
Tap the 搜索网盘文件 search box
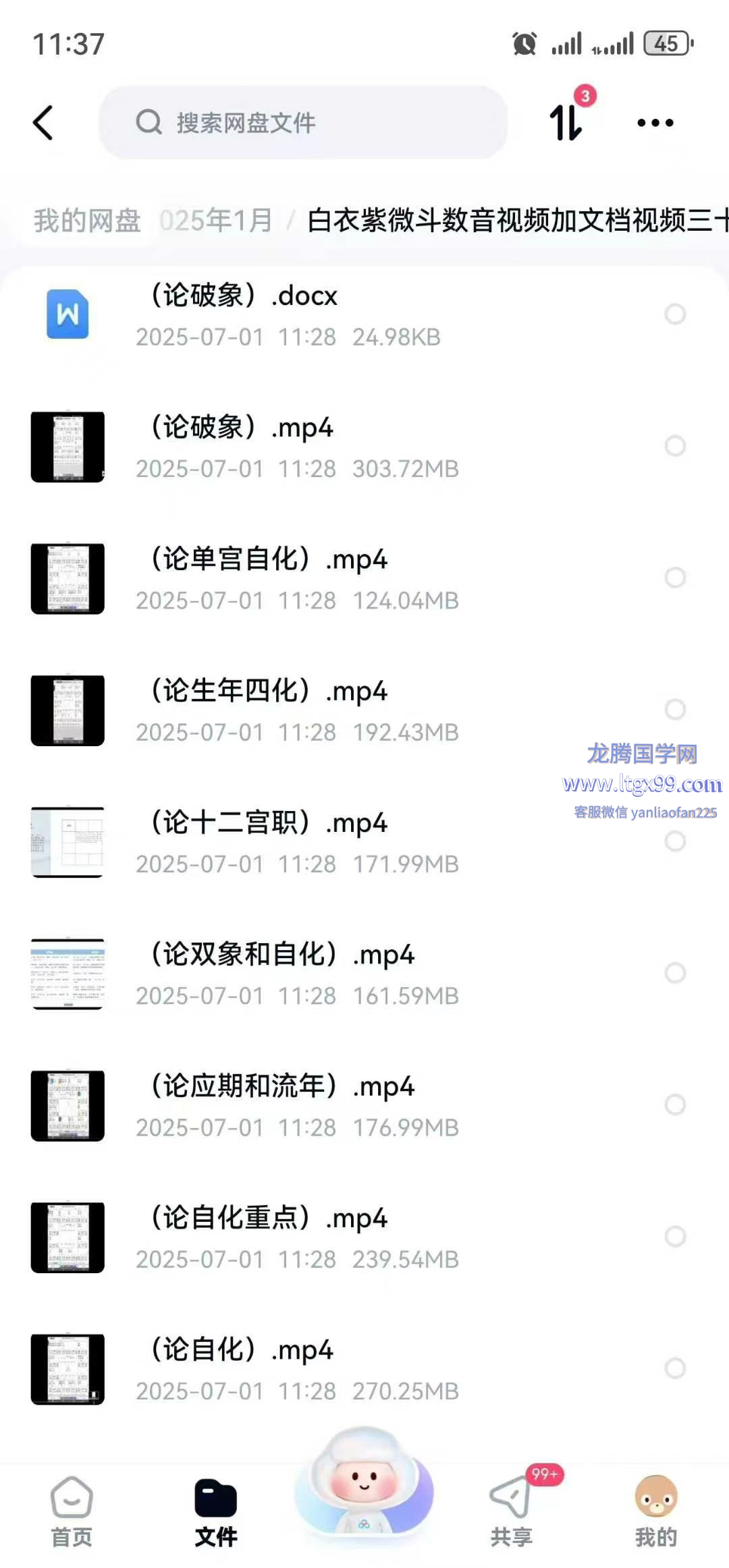click(304, 123)
